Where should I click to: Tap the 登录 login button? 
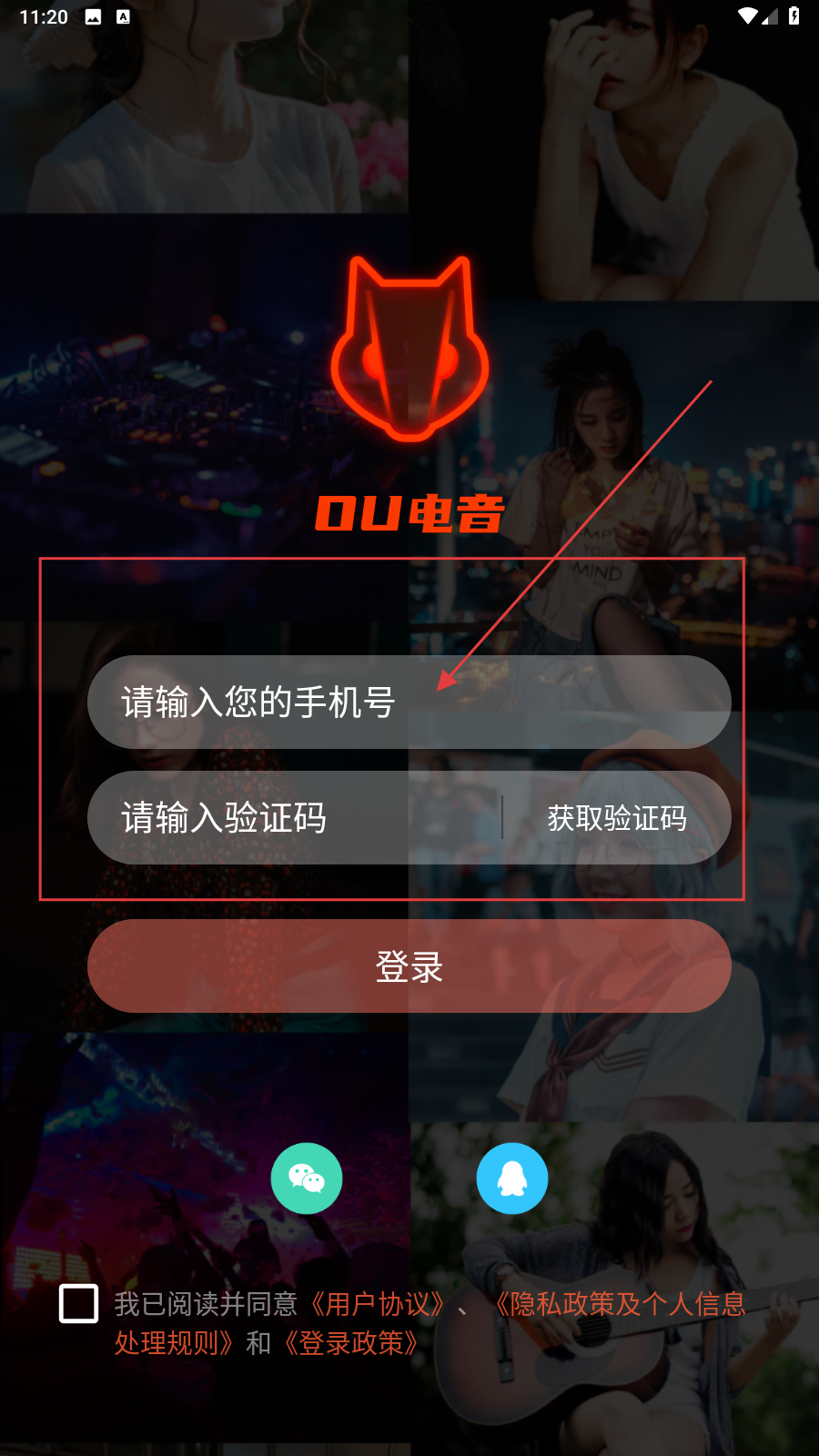tap(409, 966)
